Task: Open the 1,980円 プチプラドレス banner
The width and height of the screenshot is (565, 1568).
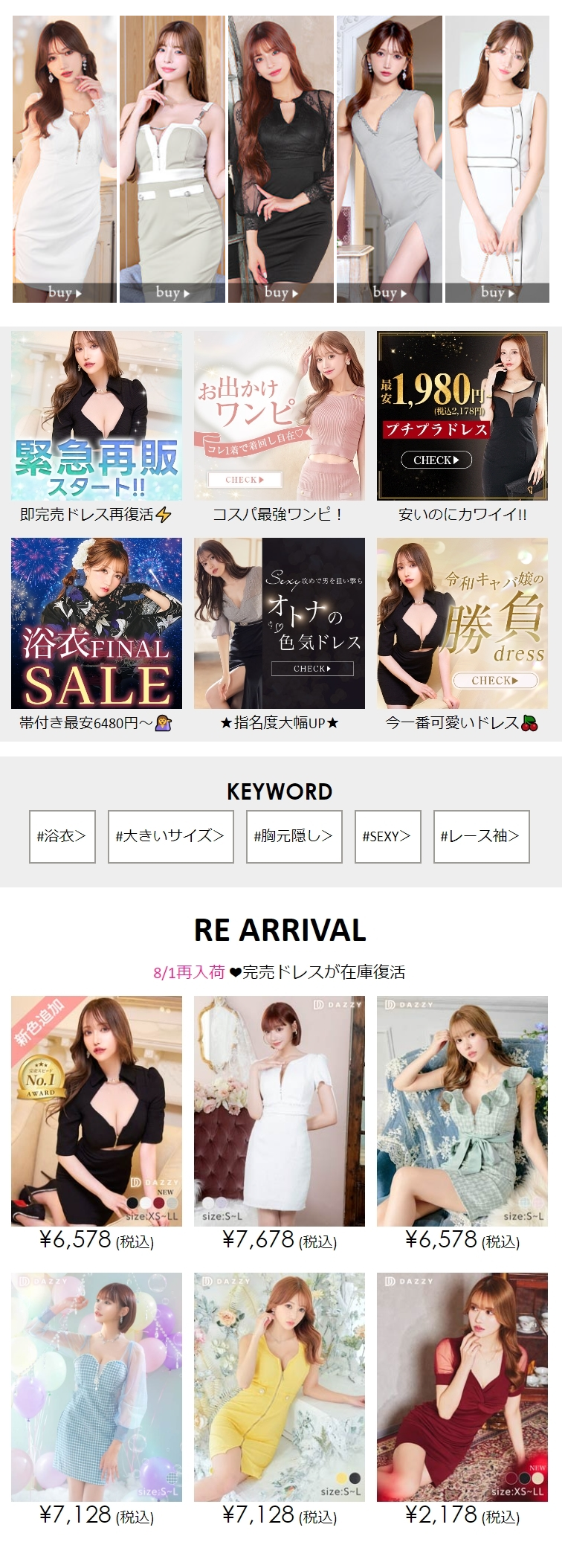Action: pyautogui.click(x=462, y=416)
